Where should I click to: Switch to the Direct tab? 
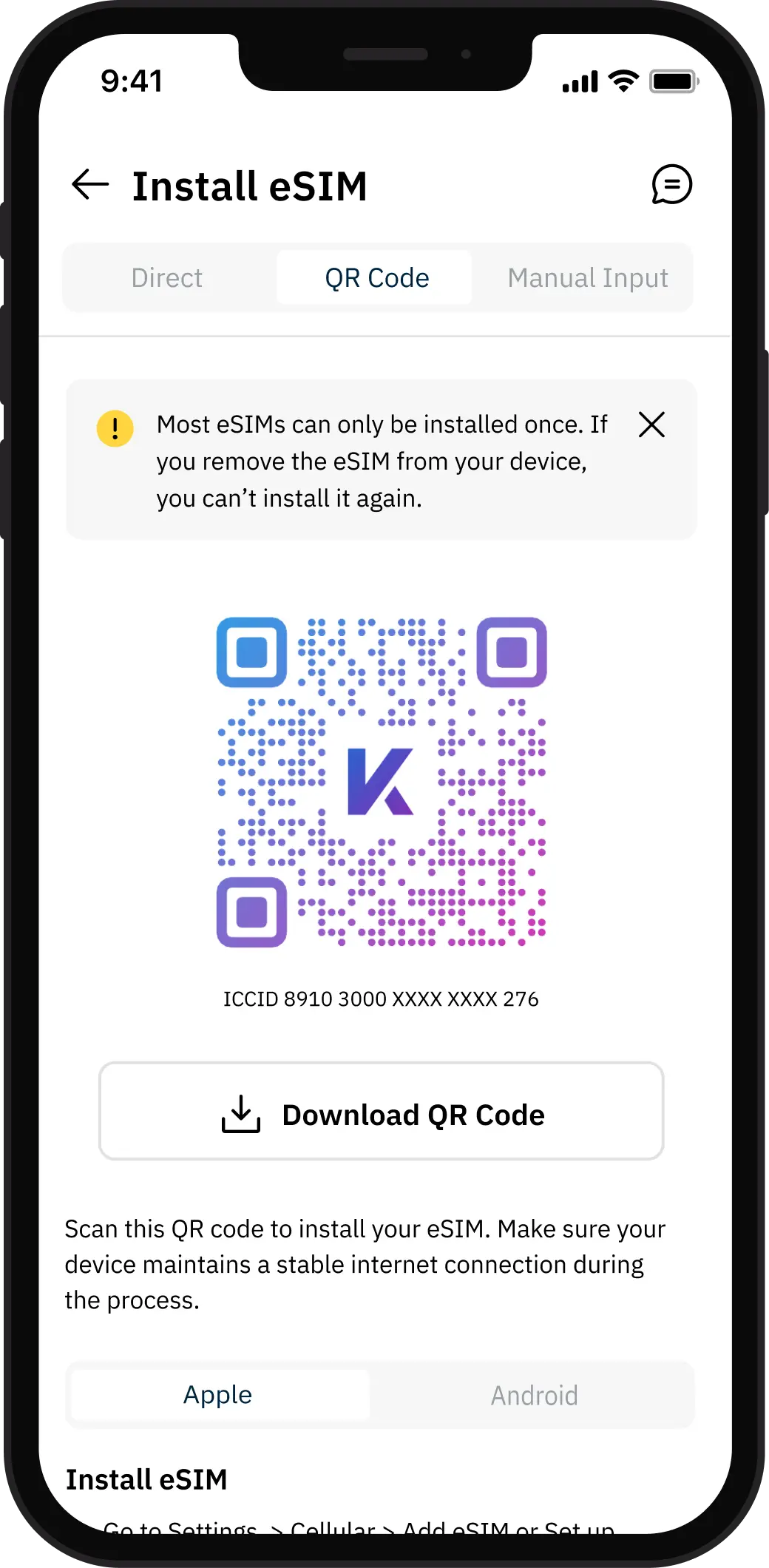click(167, 278)
